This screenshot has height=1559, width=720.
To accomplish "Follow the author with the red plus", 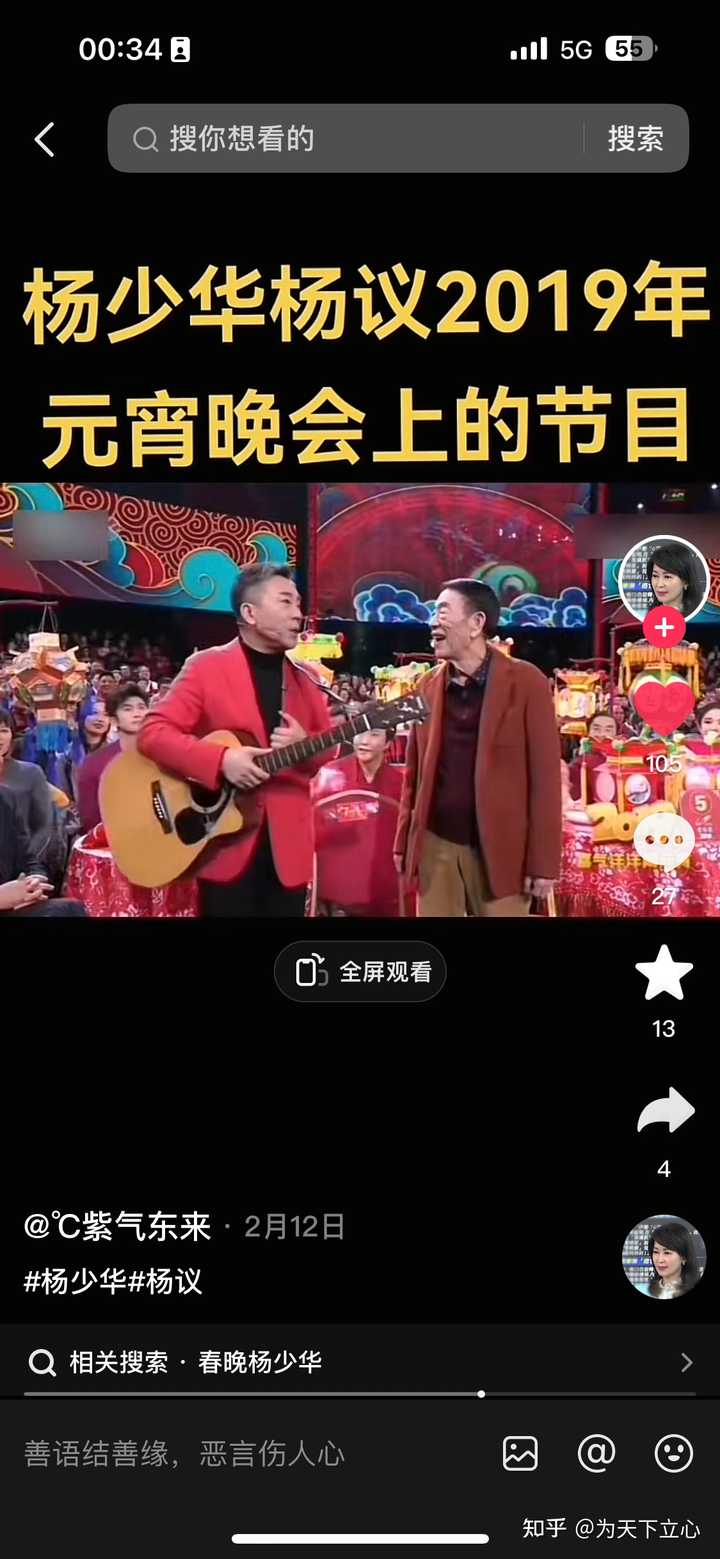I will coord(663,628).
